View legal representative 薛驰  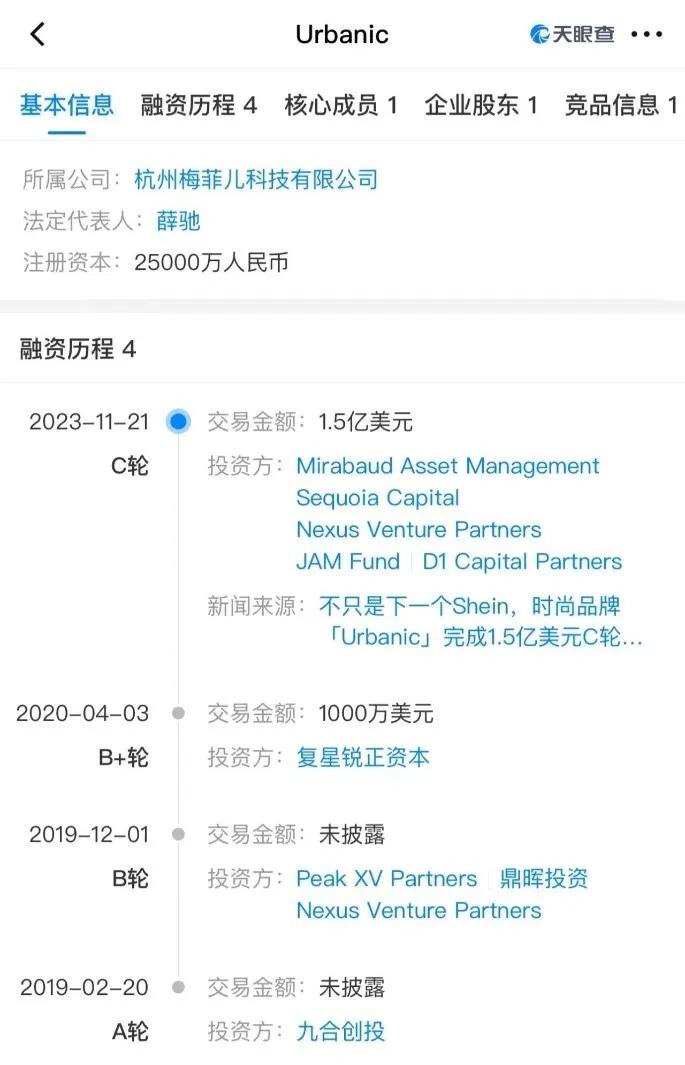point(178,220)
